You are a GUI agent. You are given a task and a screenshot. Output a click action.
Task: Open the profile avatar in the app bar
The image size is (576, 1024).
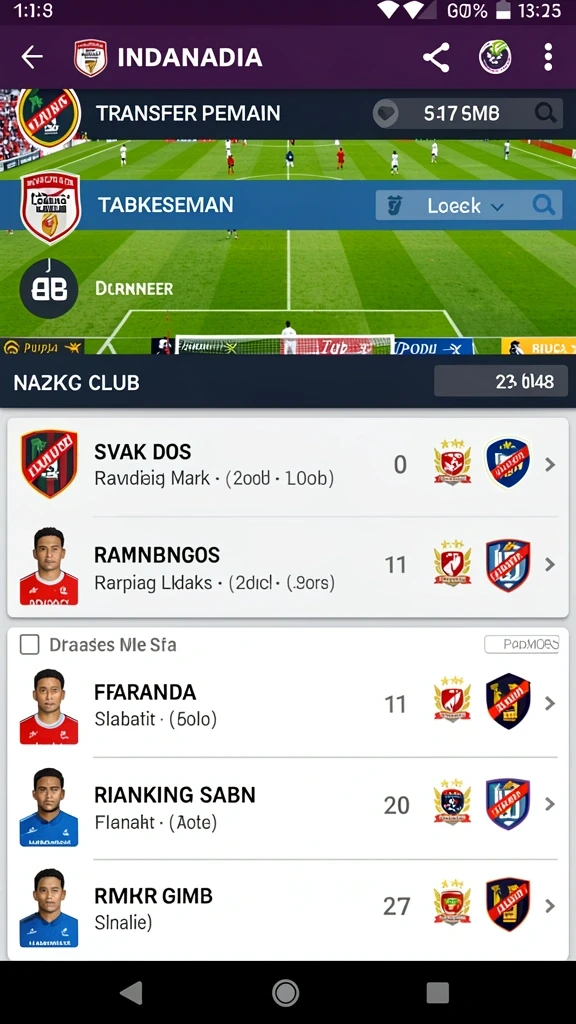495,57
